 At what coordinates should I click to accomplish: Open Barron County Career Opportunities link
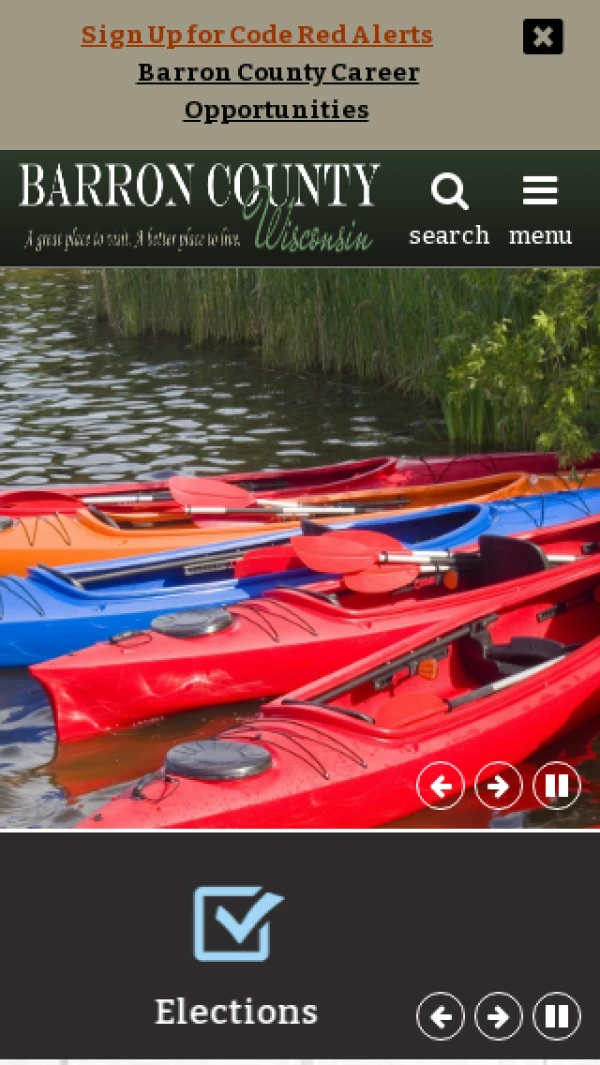(277, 91)
